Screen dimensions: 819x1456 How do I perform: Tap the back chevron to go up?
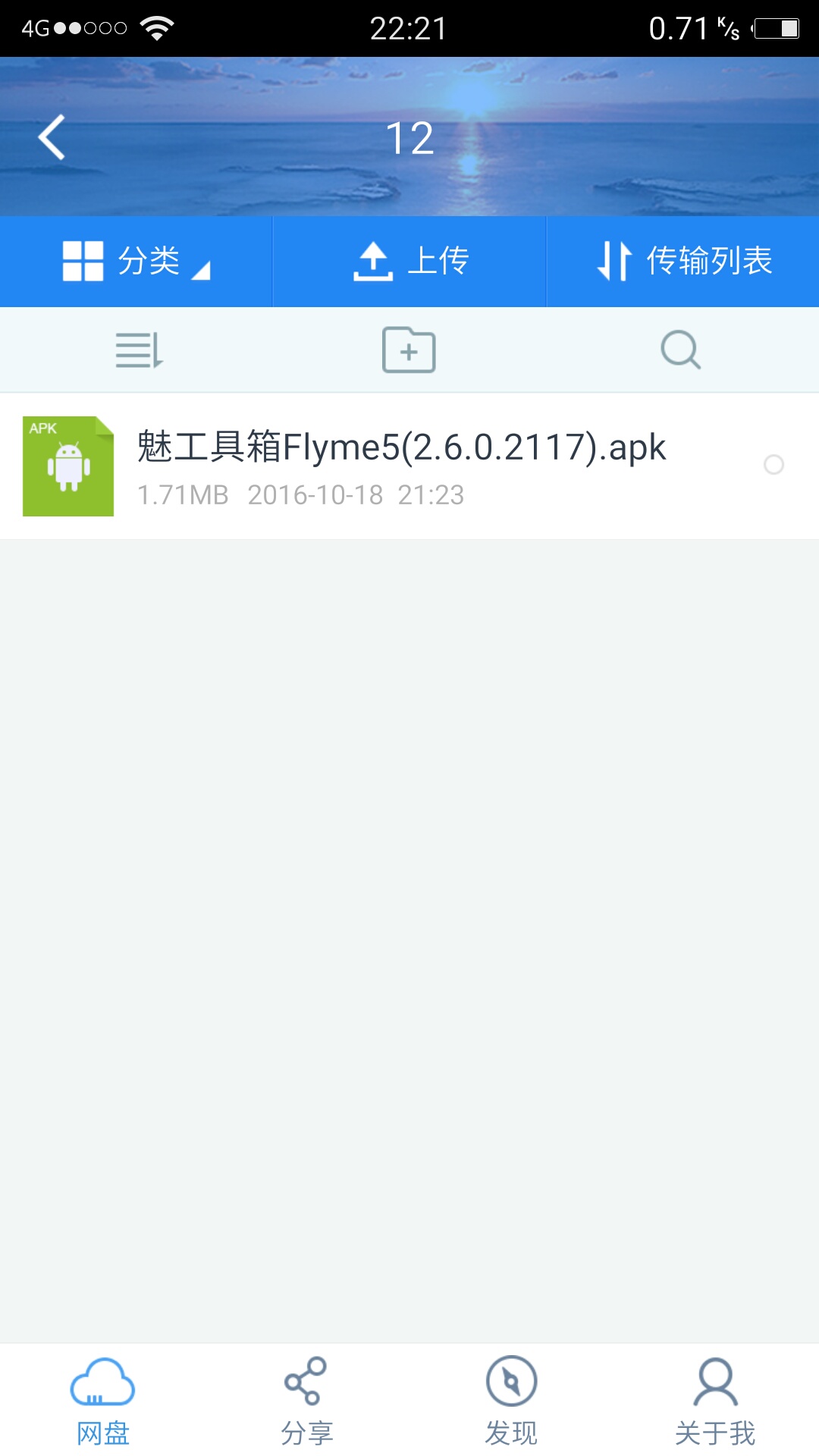pyautogui.click(x=53, y=138)
